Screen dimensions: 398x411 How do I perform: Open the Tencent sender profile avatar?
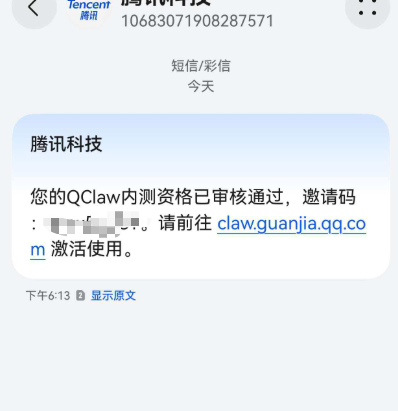(x=88, y=10)
